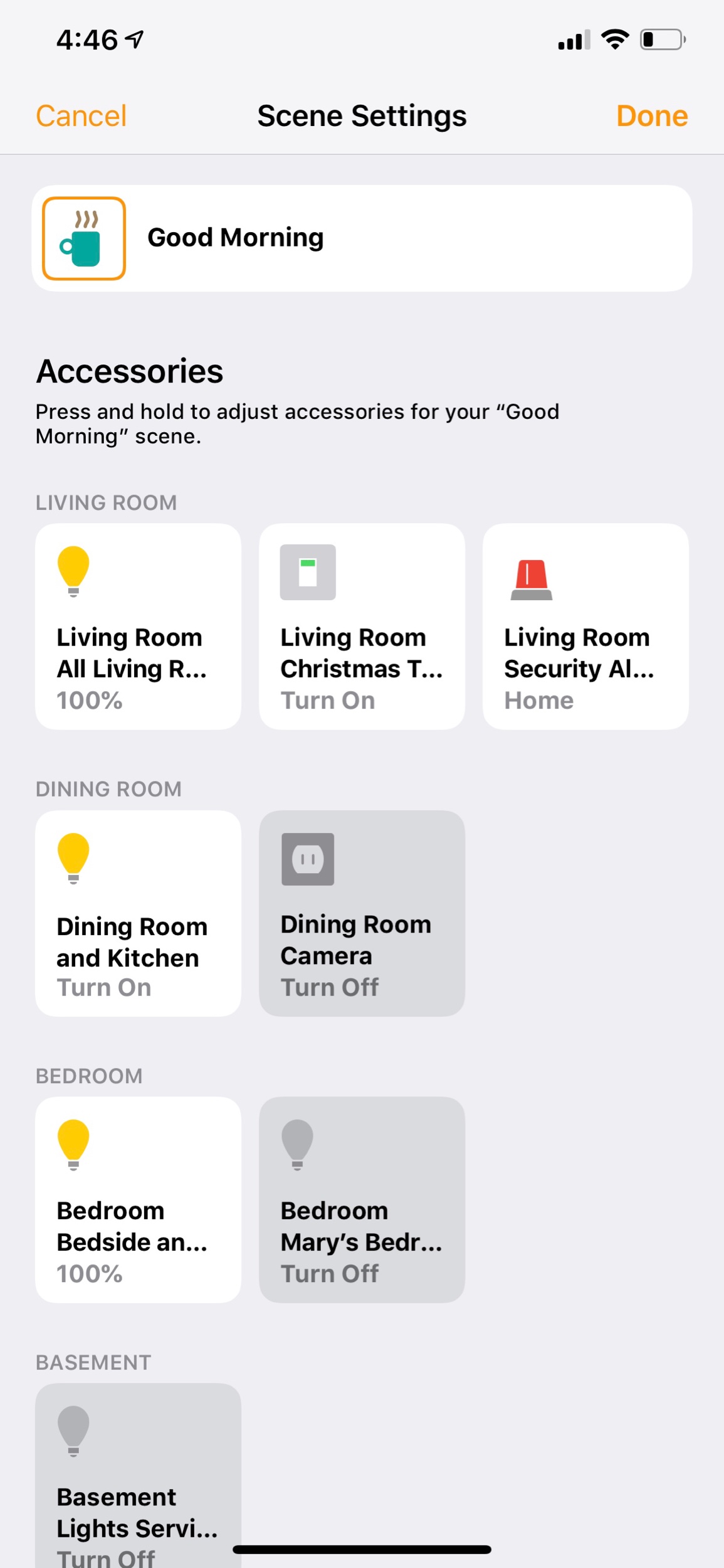
Task: Toggle the Basement Lights tile
Action: 138,1475
